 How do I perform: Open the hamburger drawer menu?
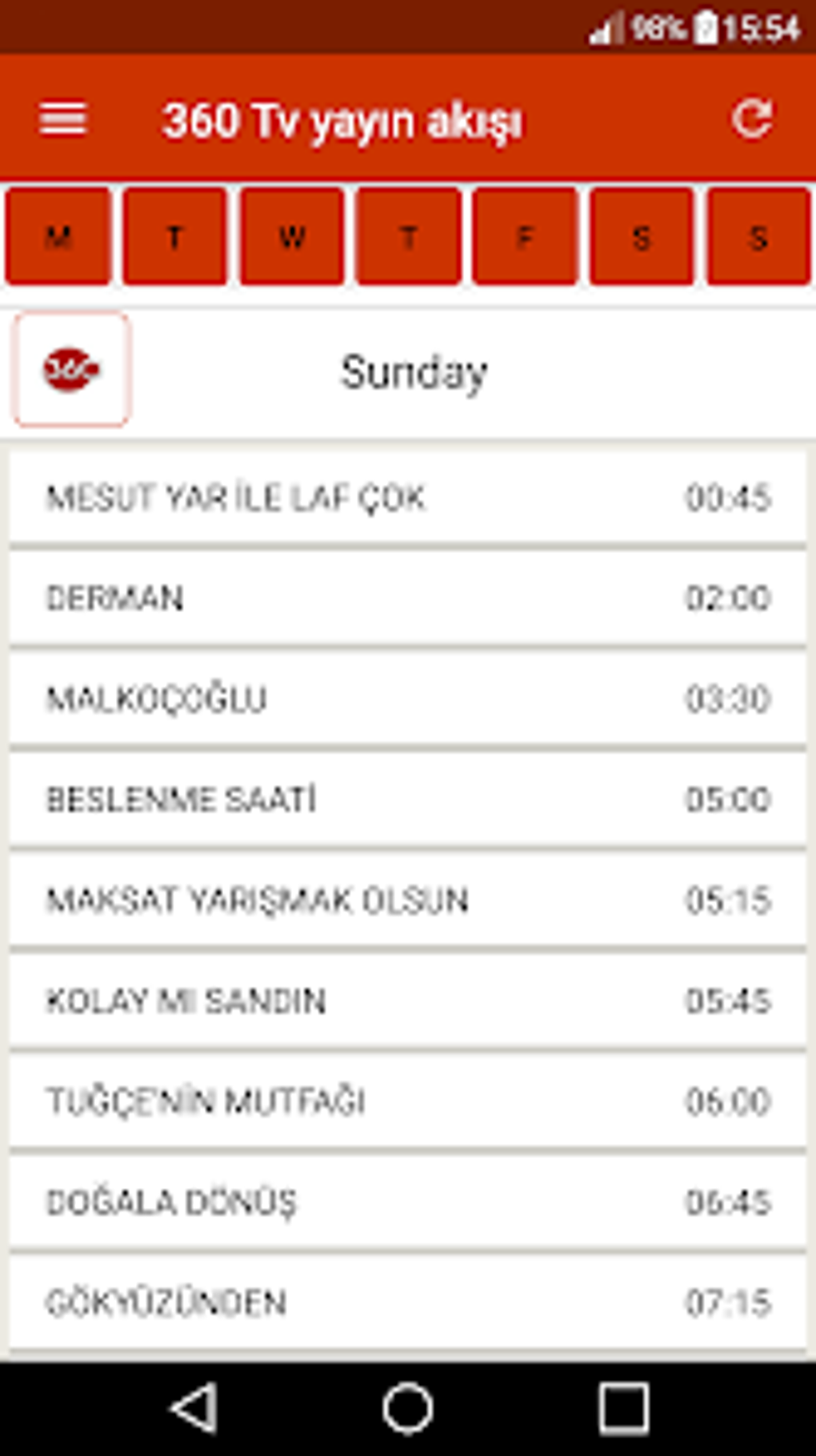click(62, 120)
